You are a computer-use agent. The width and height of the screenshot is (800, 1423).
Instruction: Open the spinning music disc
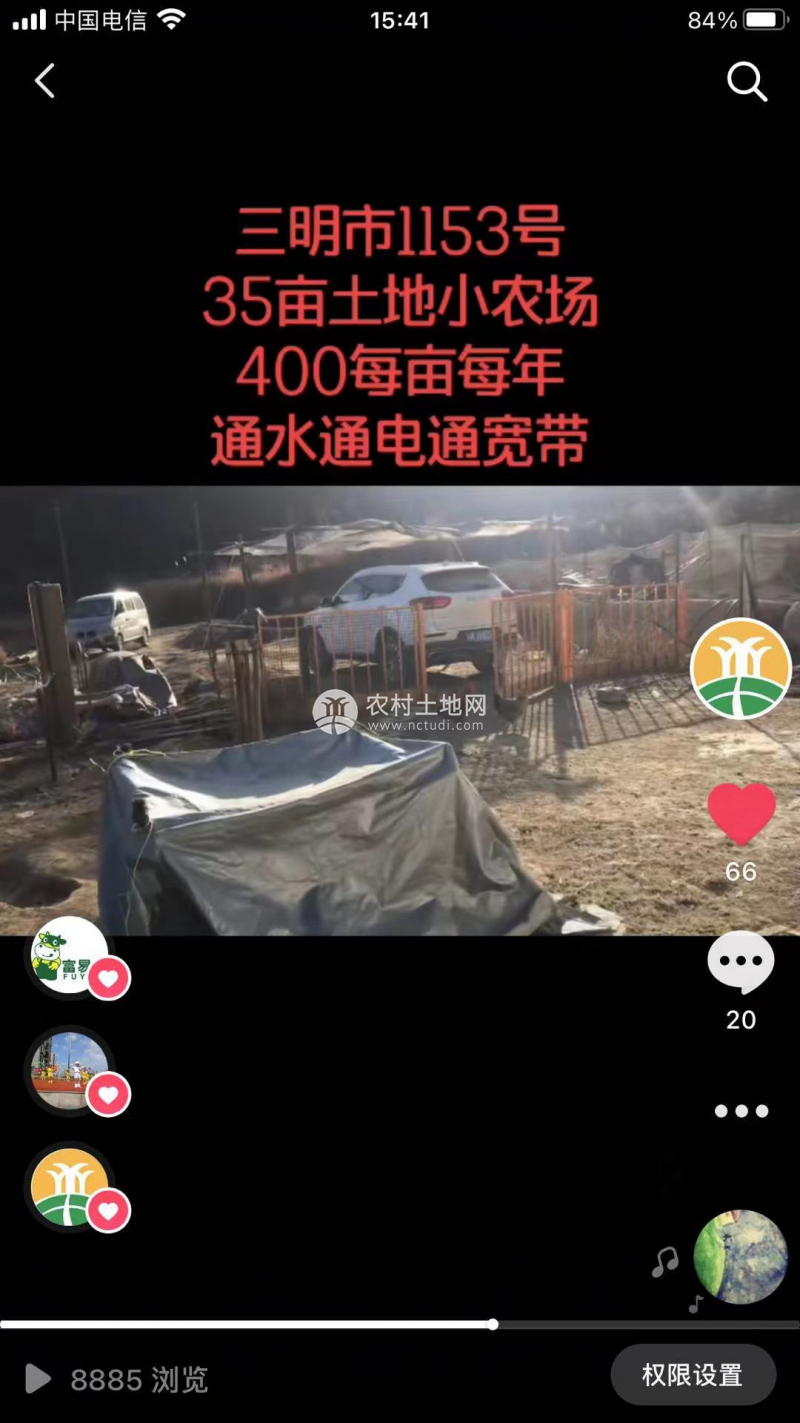[741, 1257]
